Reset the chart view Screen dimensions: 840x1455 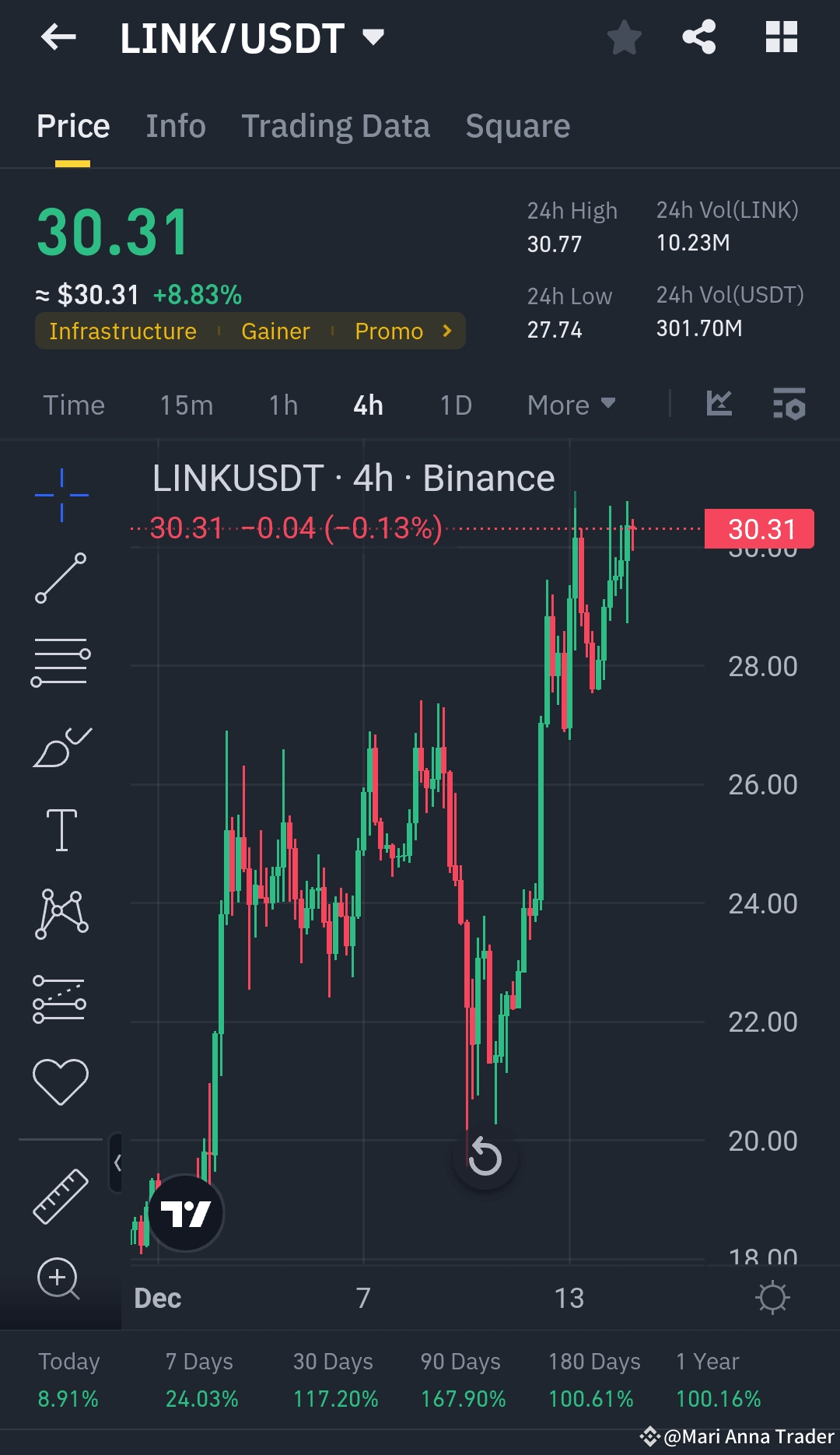click(485, 1157)
